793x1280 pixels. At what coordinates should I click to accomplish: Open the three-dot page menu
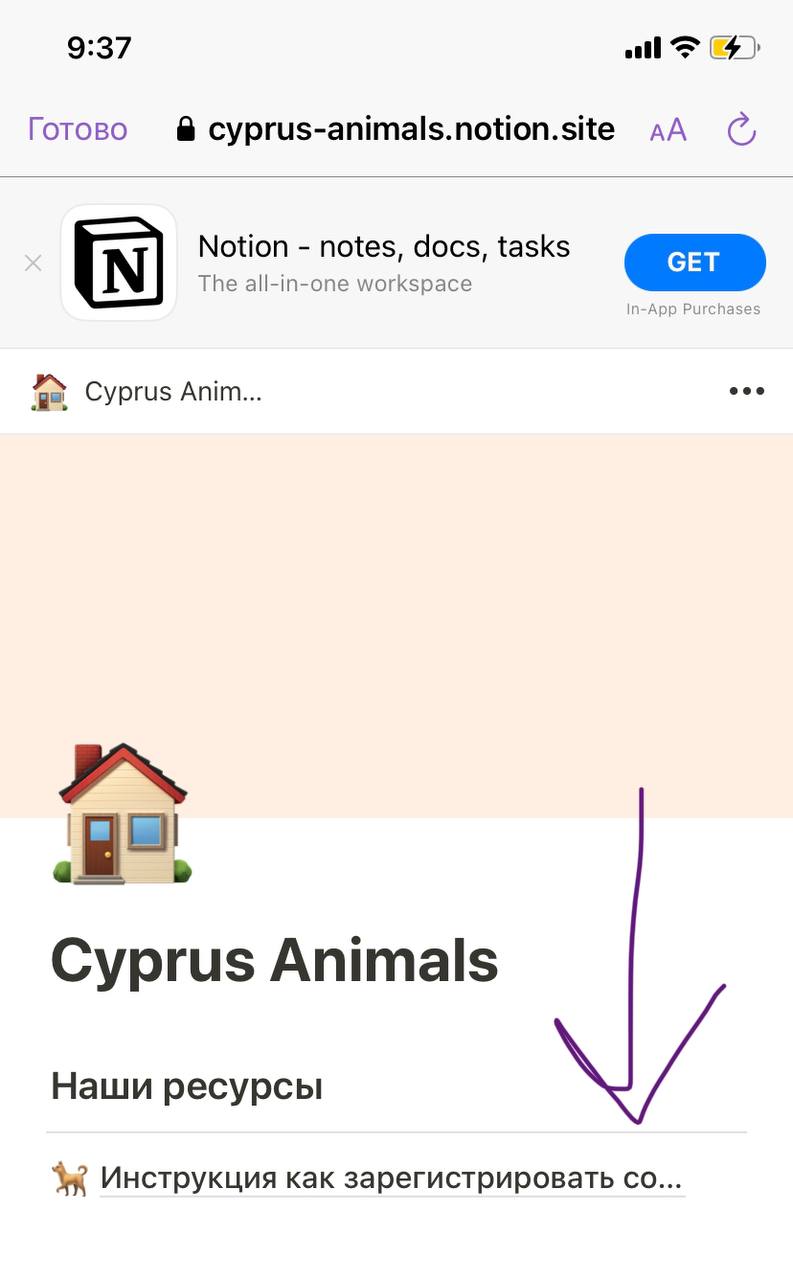[x=746, y=391]
